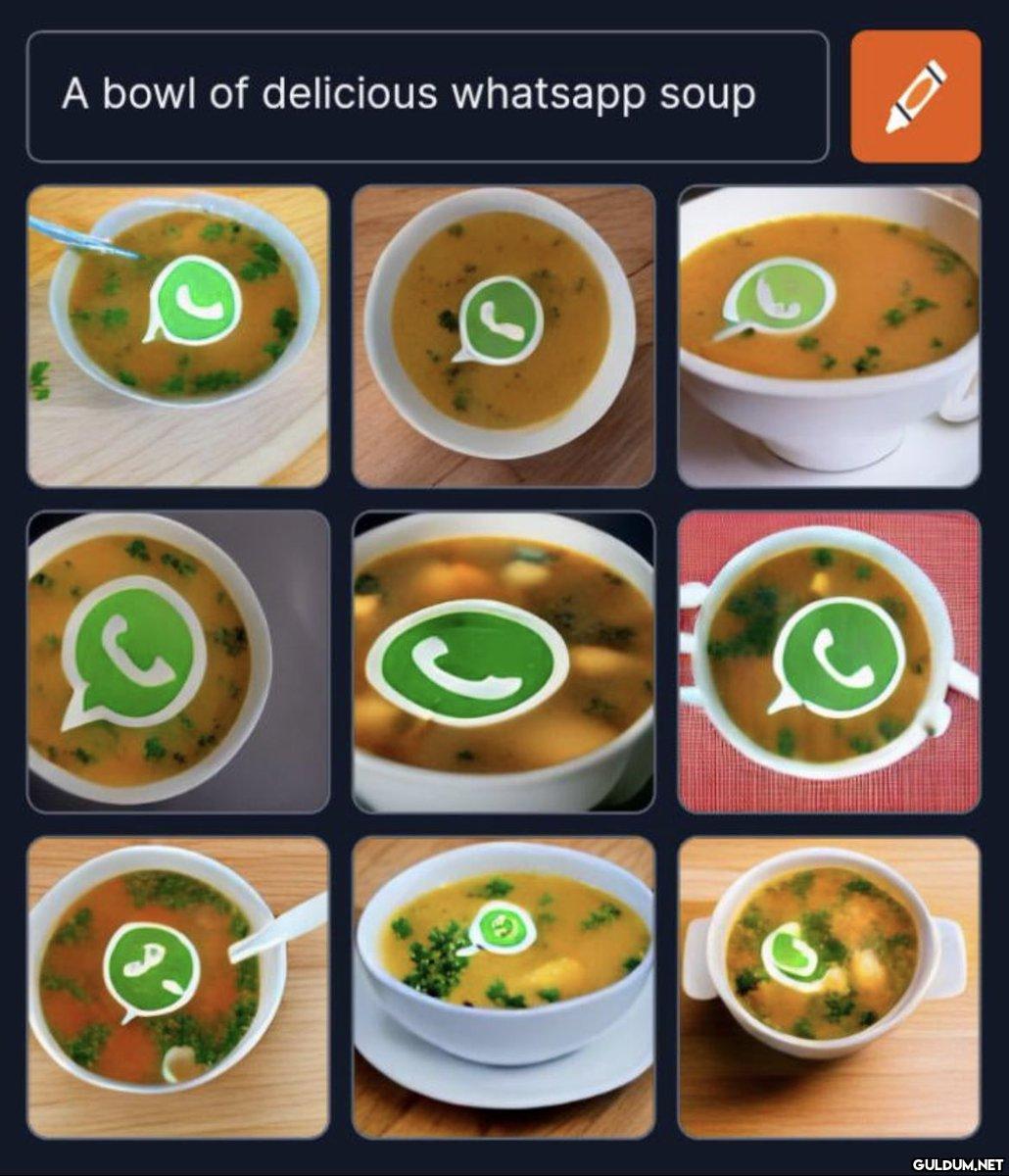This screenshot has height=1176, width=1009.
Task: Tap the orange crayon draw button
Action: [x=915, y=96]
